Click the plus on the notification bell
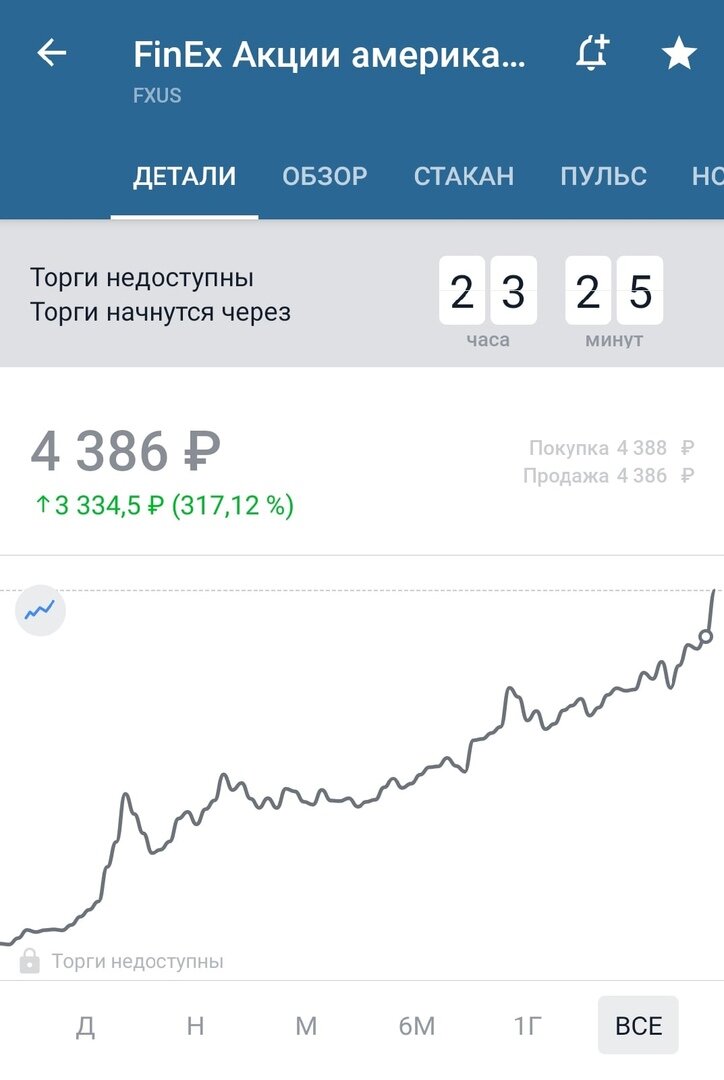This screenshot has width=724, height=1080. coord(602,41)
